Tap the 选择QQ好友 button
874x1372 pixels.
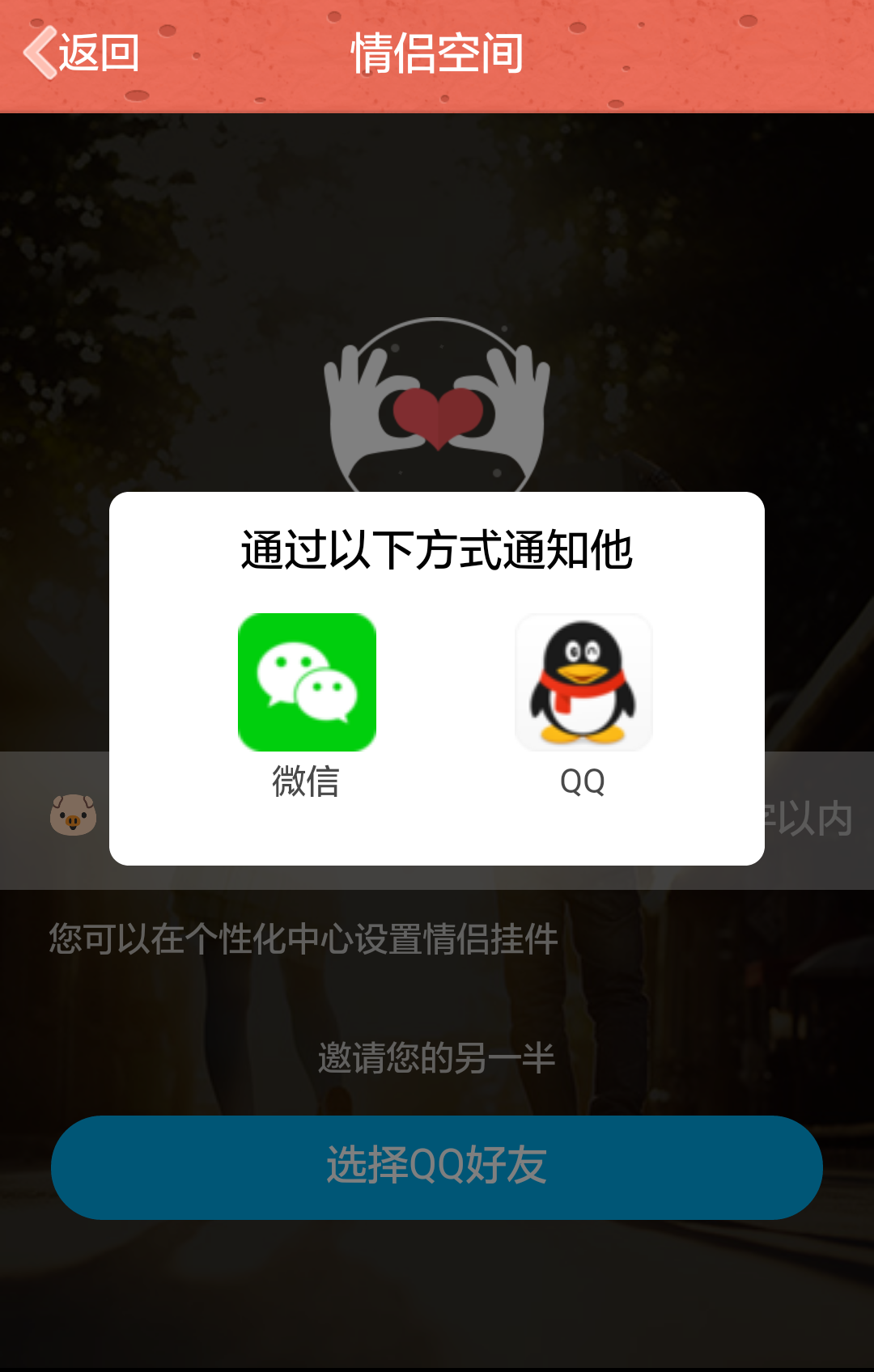pos(437,1167)
